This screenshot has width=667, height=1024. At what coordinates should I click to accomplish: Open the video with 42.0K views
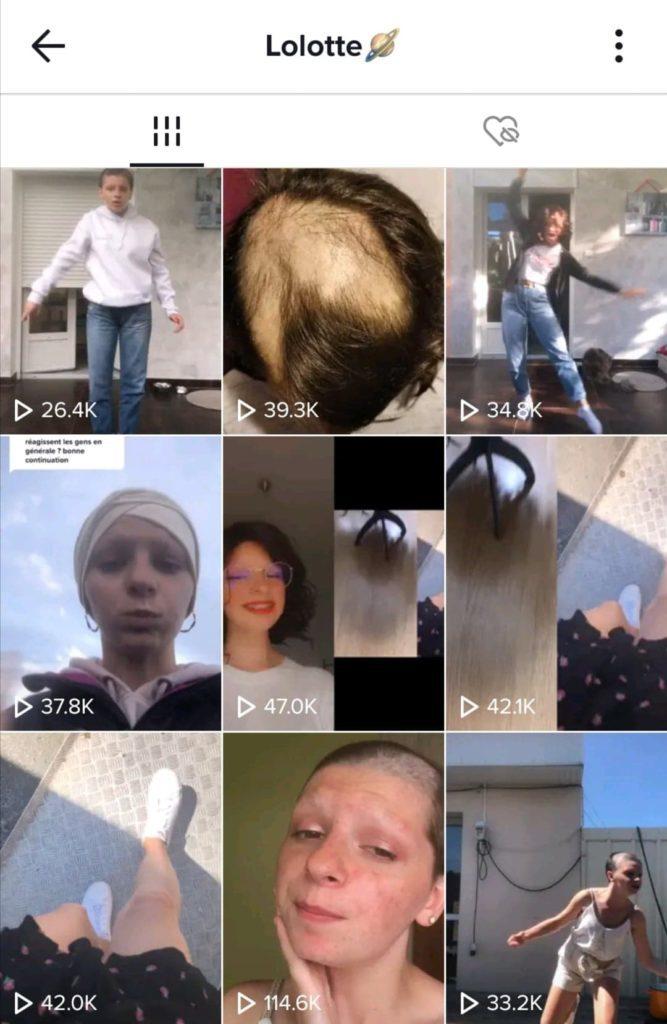(x=110, y=878)
